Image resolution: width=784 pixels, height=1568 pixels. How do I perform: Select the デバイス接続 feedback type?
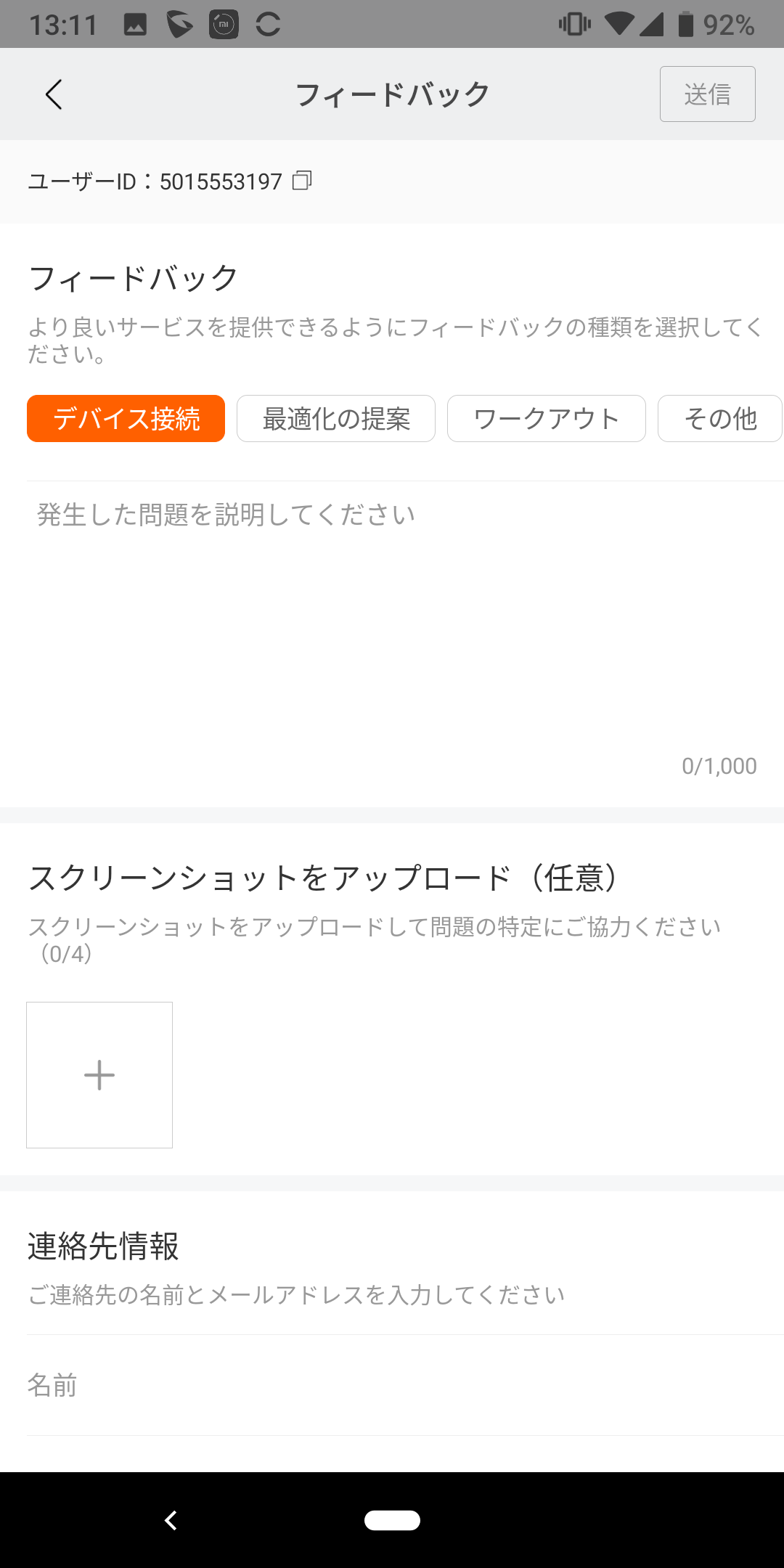pos(126,419)
